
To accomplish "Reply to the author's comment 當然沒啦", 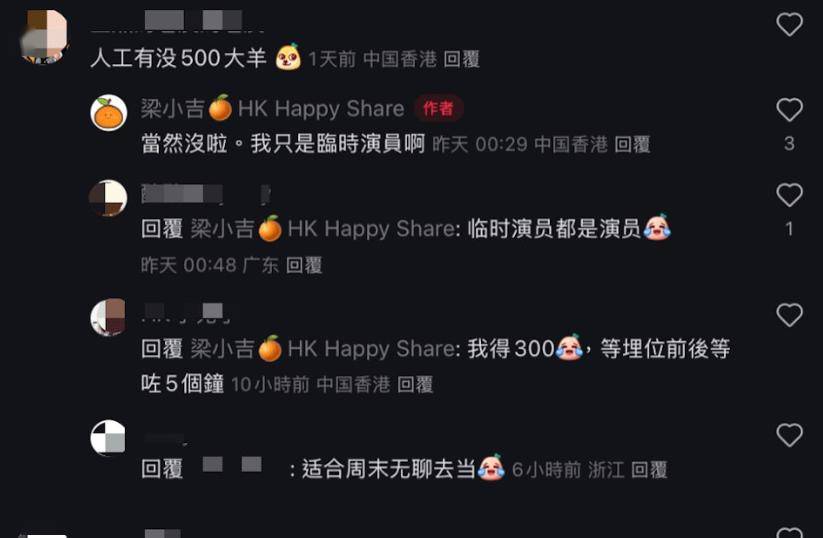I will pyautogui.click(x=632, y=144).
